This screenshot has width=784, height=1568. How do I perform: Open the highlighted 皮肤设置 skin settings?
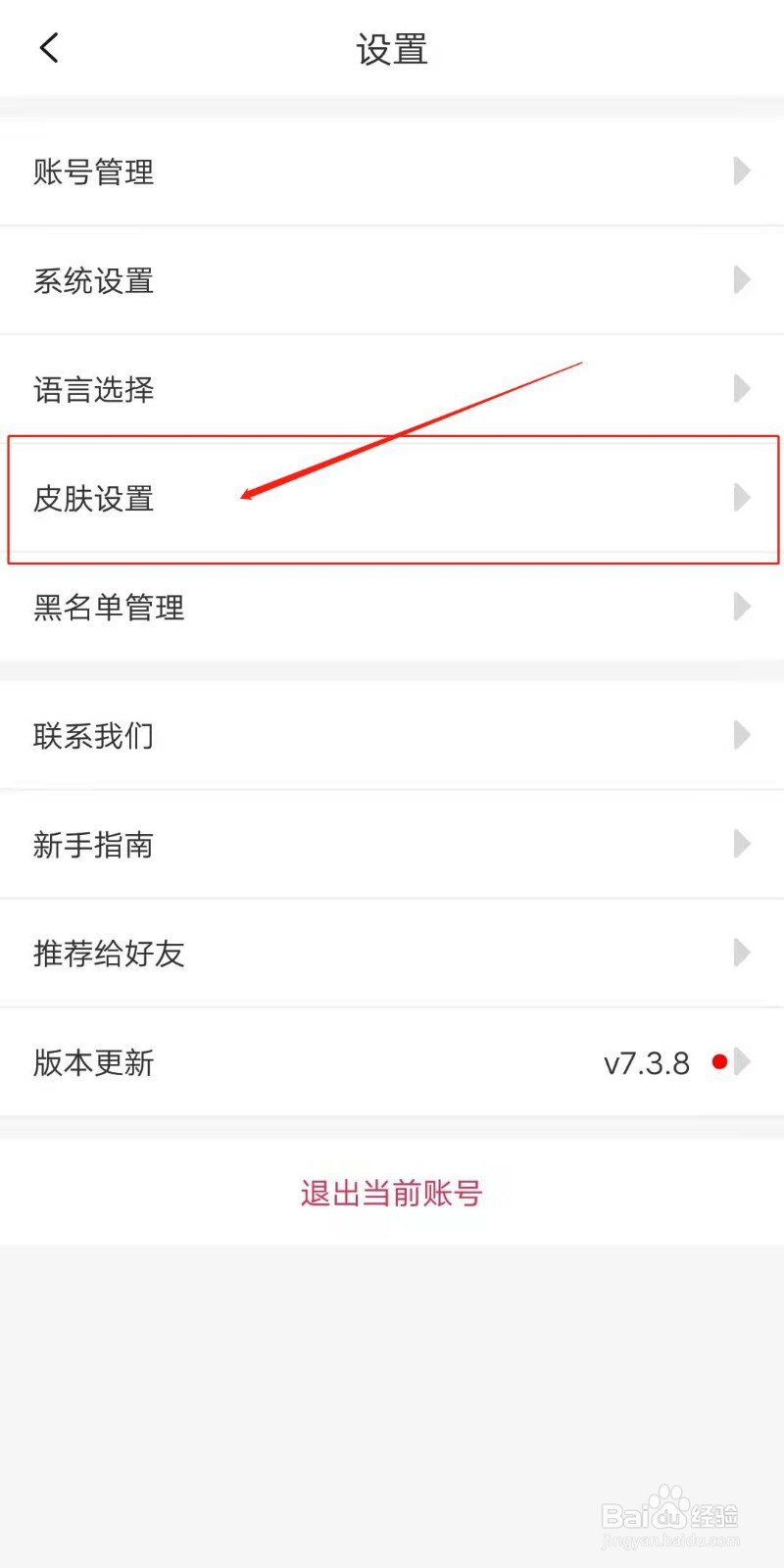click(x=93, y=499)
